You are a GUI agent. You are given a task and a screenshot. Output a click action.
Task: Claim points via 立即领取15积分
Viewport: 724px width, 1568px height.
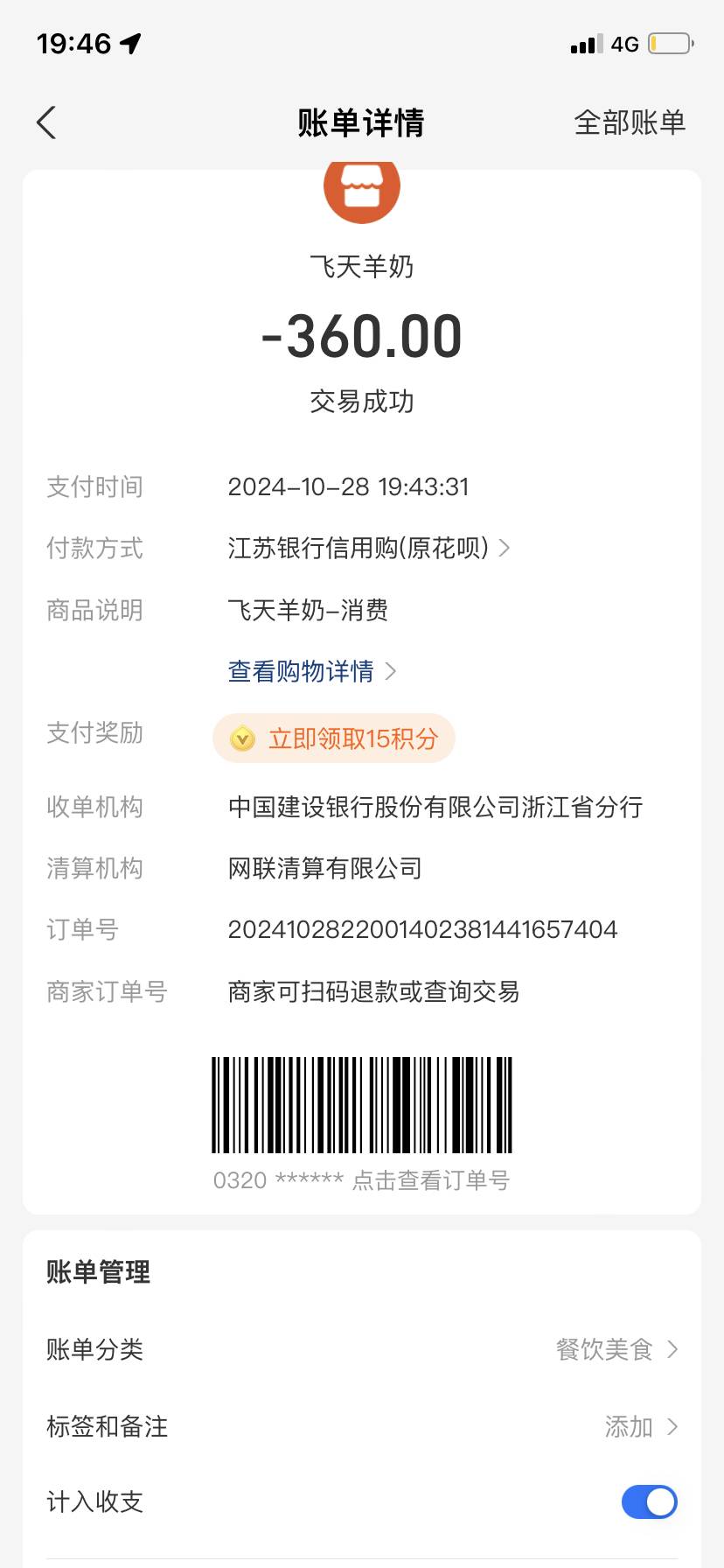(334, 738)
